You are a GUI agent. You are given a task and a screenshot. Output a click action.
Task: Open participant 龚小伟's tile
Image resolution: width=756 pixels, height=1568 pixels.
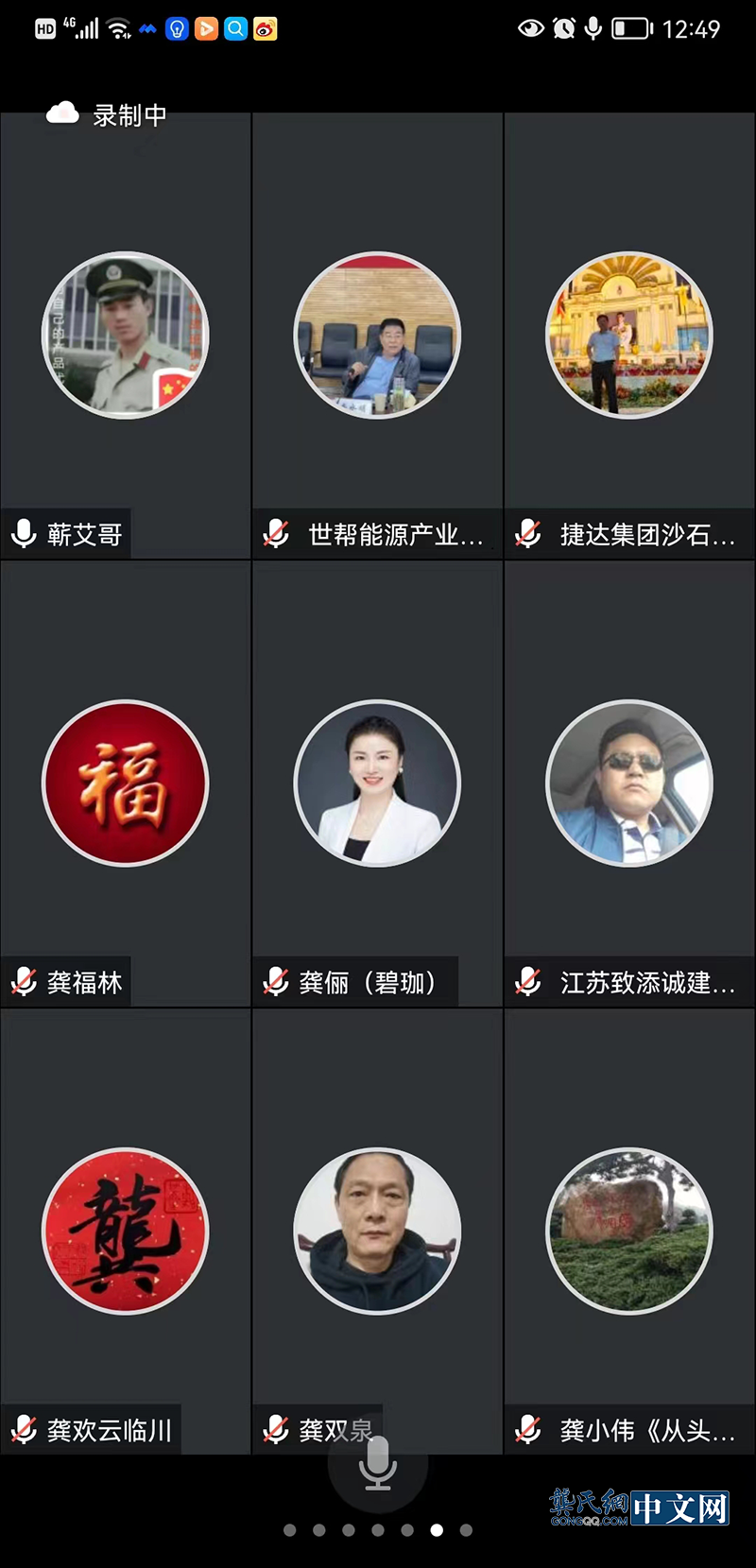coord(629,1231)
